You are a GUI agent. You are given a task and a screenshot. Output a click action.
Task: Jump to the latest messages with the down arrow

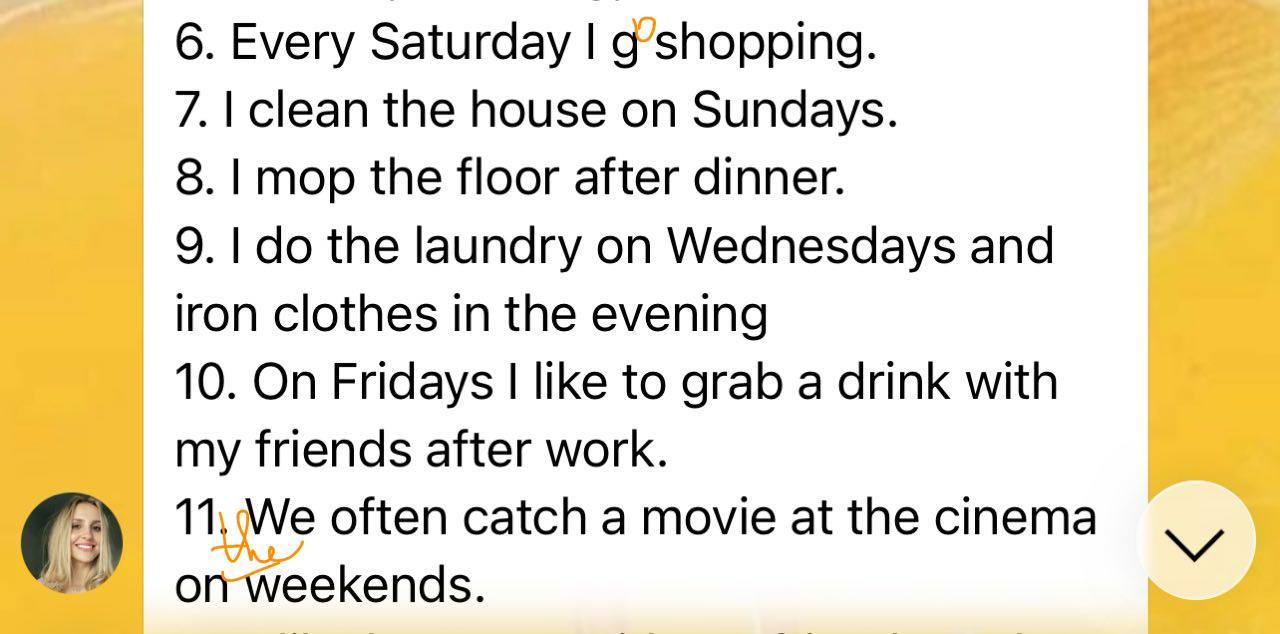point(1195,541)
